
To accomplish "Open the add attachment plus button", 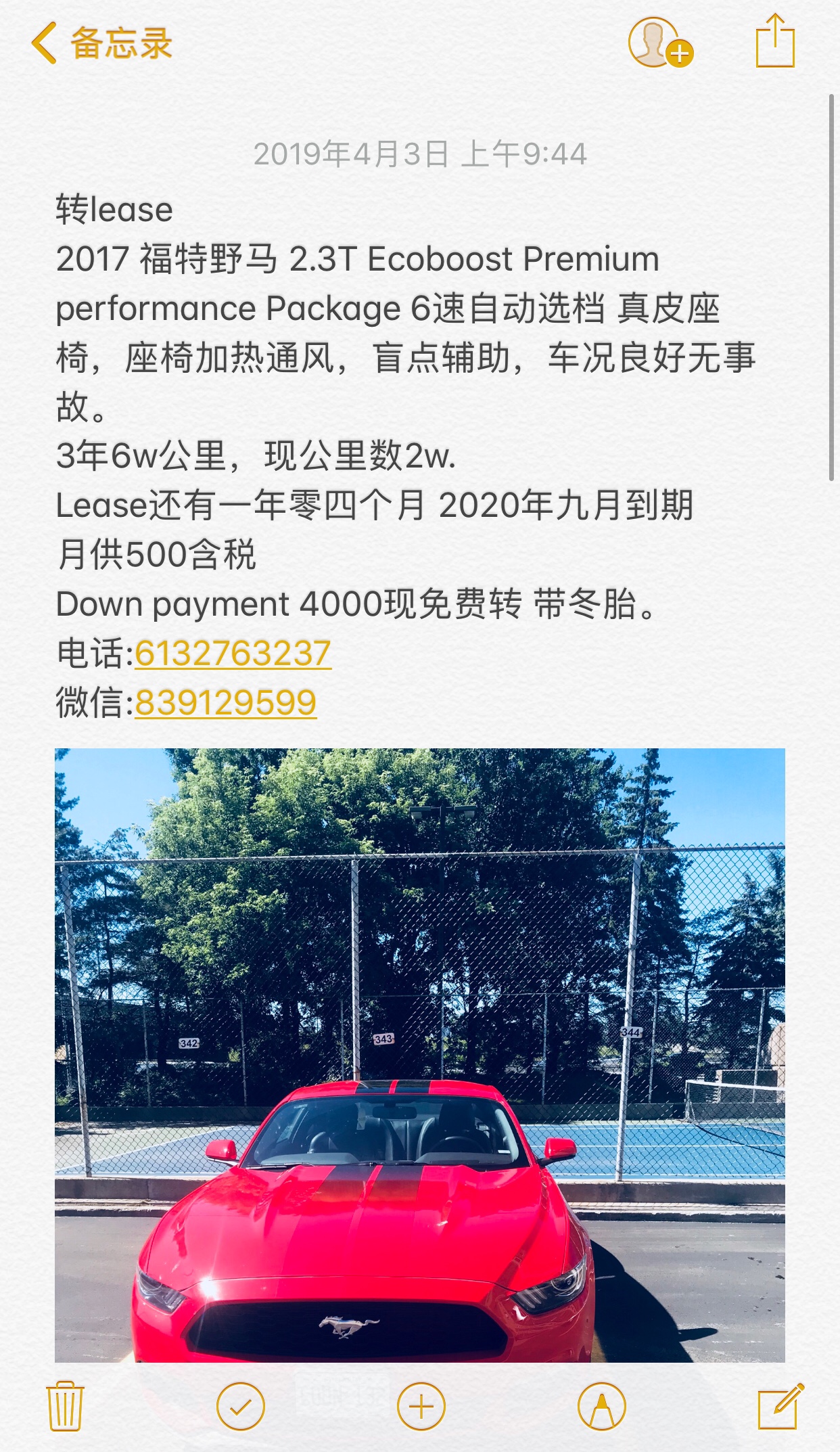I will click(x=421, y=1407).
